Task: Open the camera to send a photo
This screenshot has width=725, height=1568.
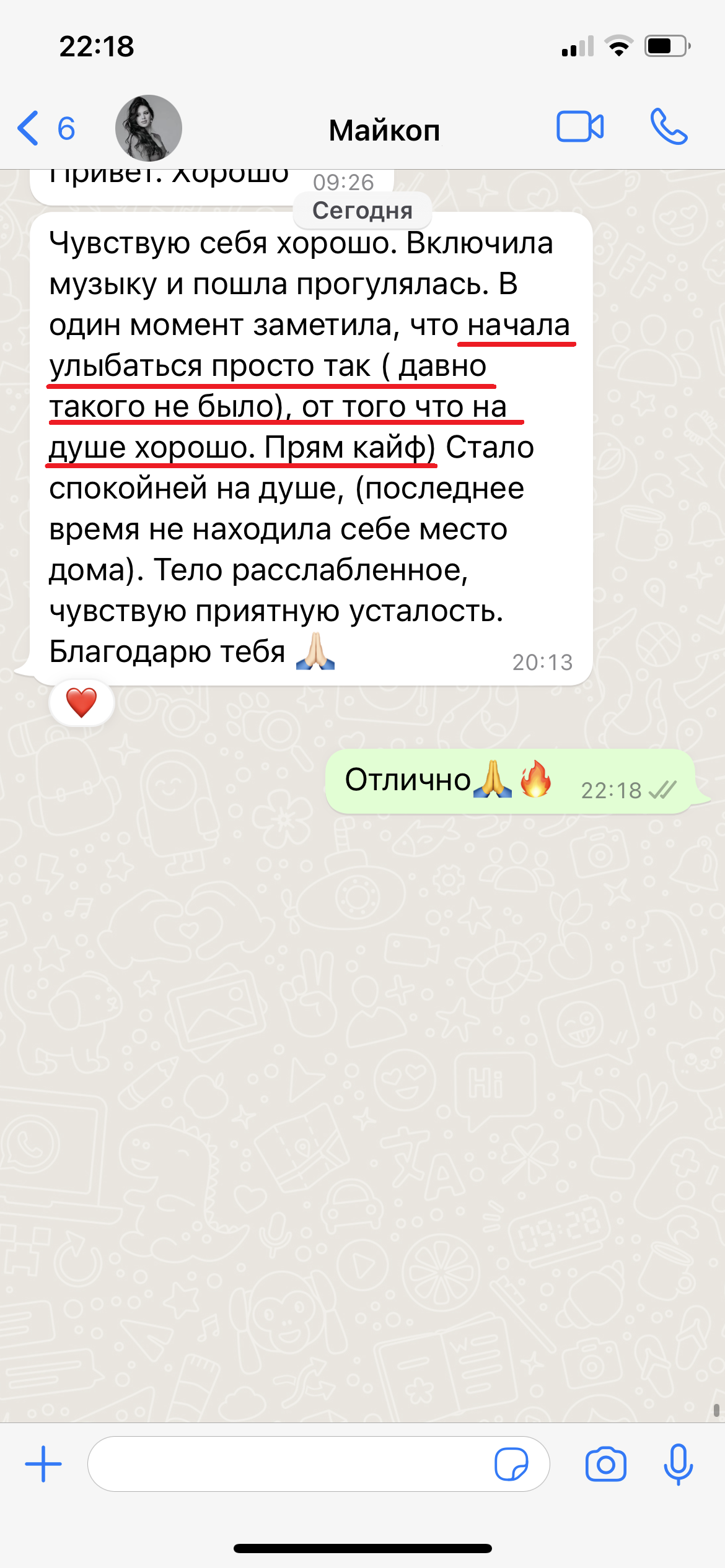Action: click(x=605, y=1464)
